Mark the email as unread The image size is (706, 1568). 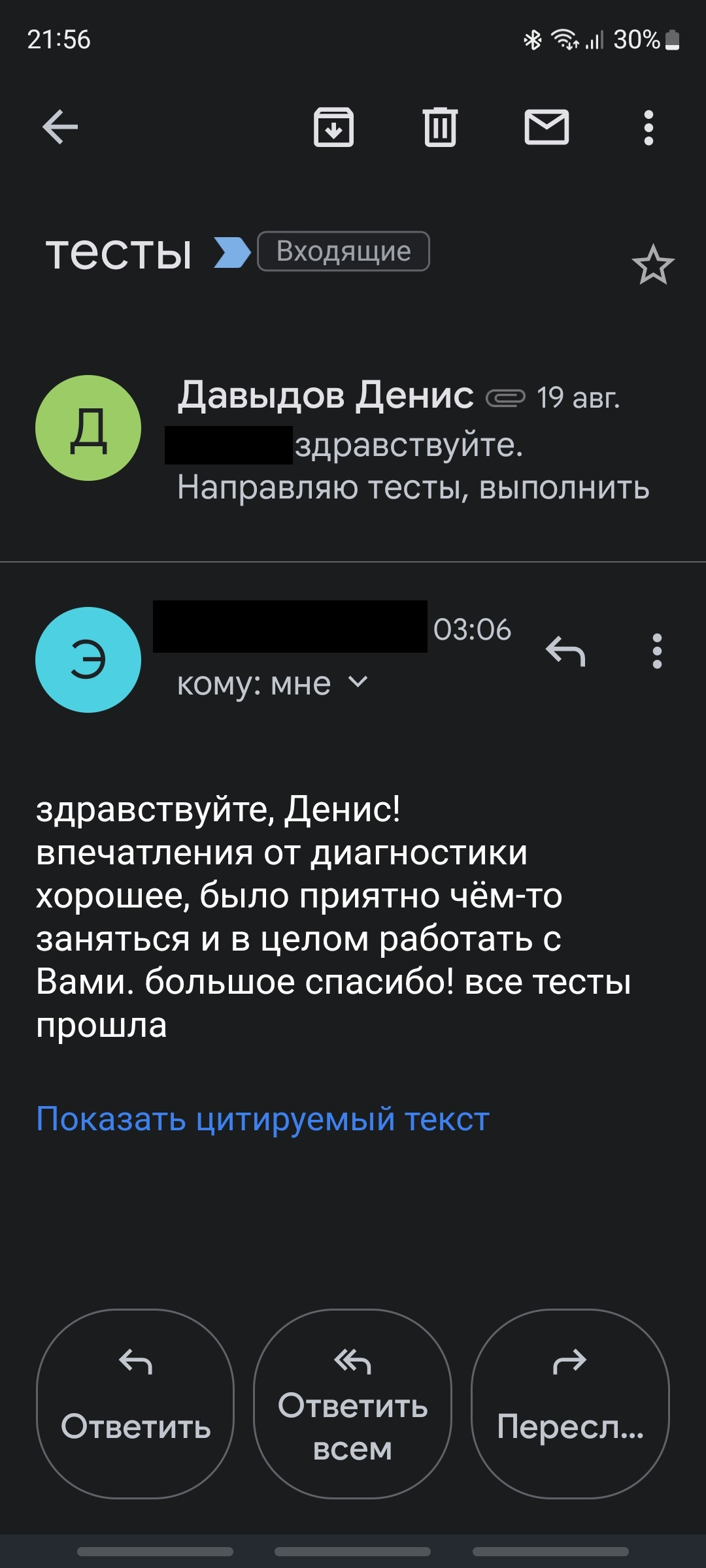(x=546, y=127)
